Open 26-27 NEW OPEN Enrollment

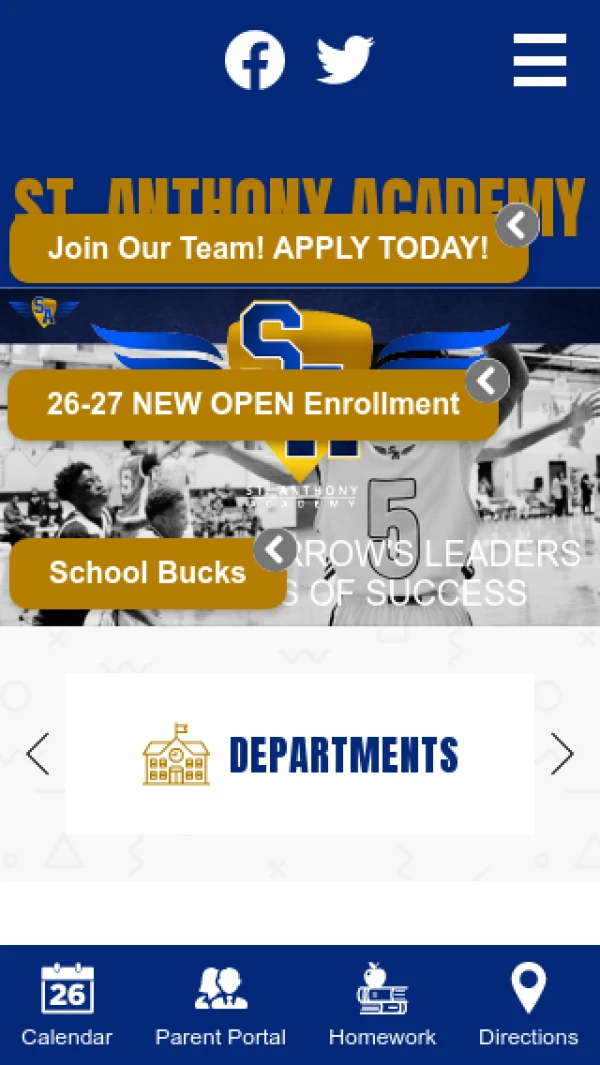[253, 405]
